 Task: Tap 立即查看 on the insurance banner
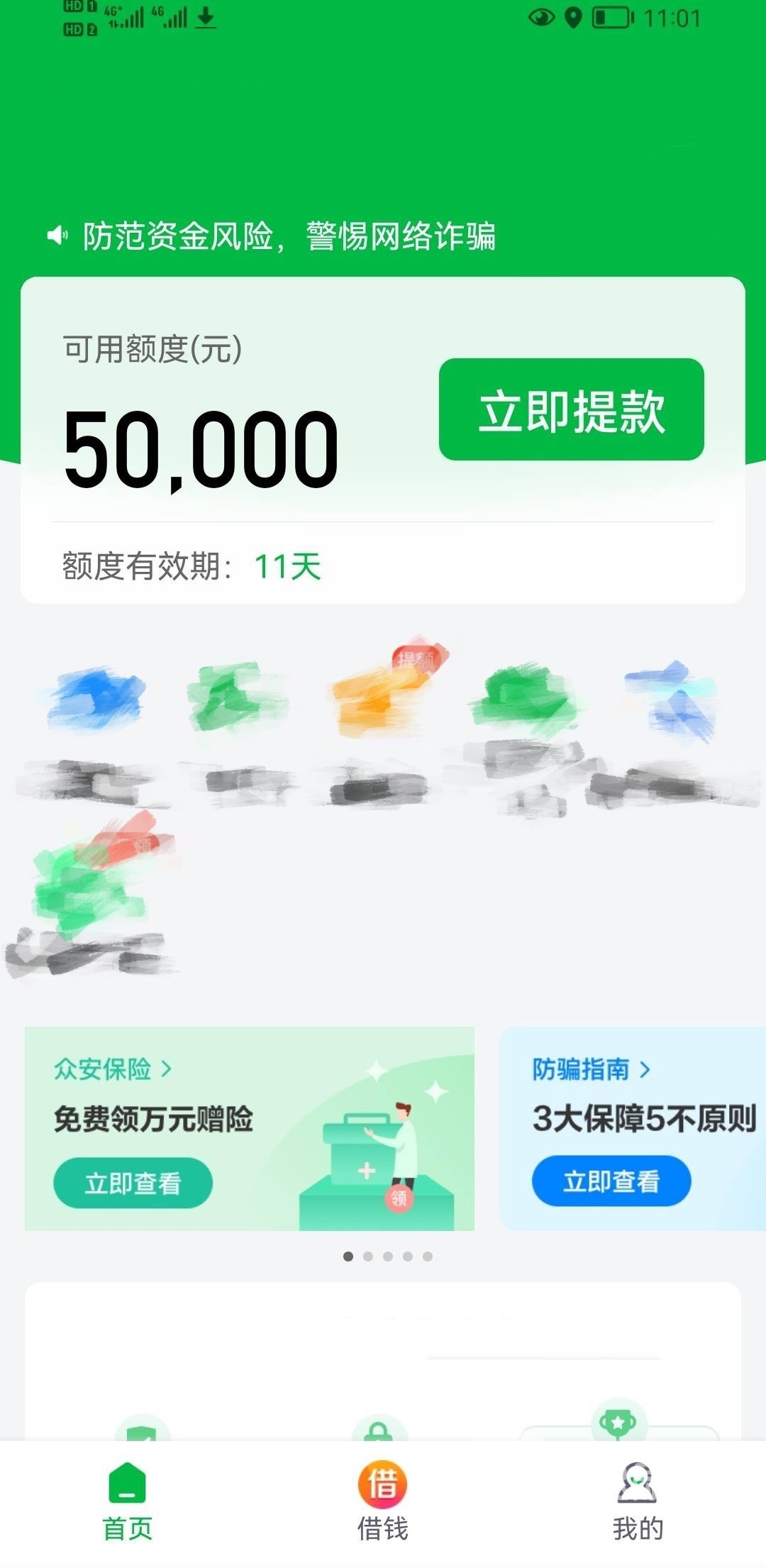pyautogui.click(x=133, y=1183)
